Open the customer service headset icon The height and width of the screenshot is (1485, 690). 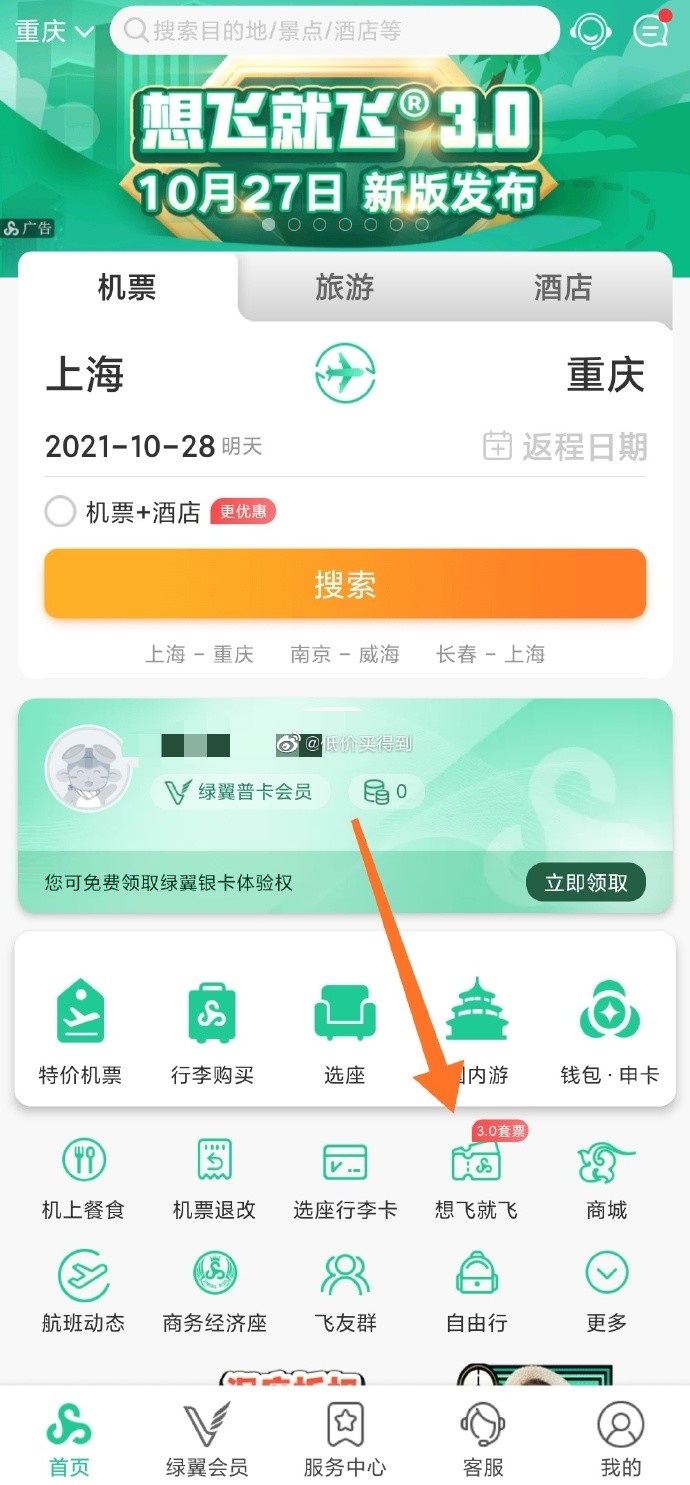pyautogui.click(x=590, y=31)
